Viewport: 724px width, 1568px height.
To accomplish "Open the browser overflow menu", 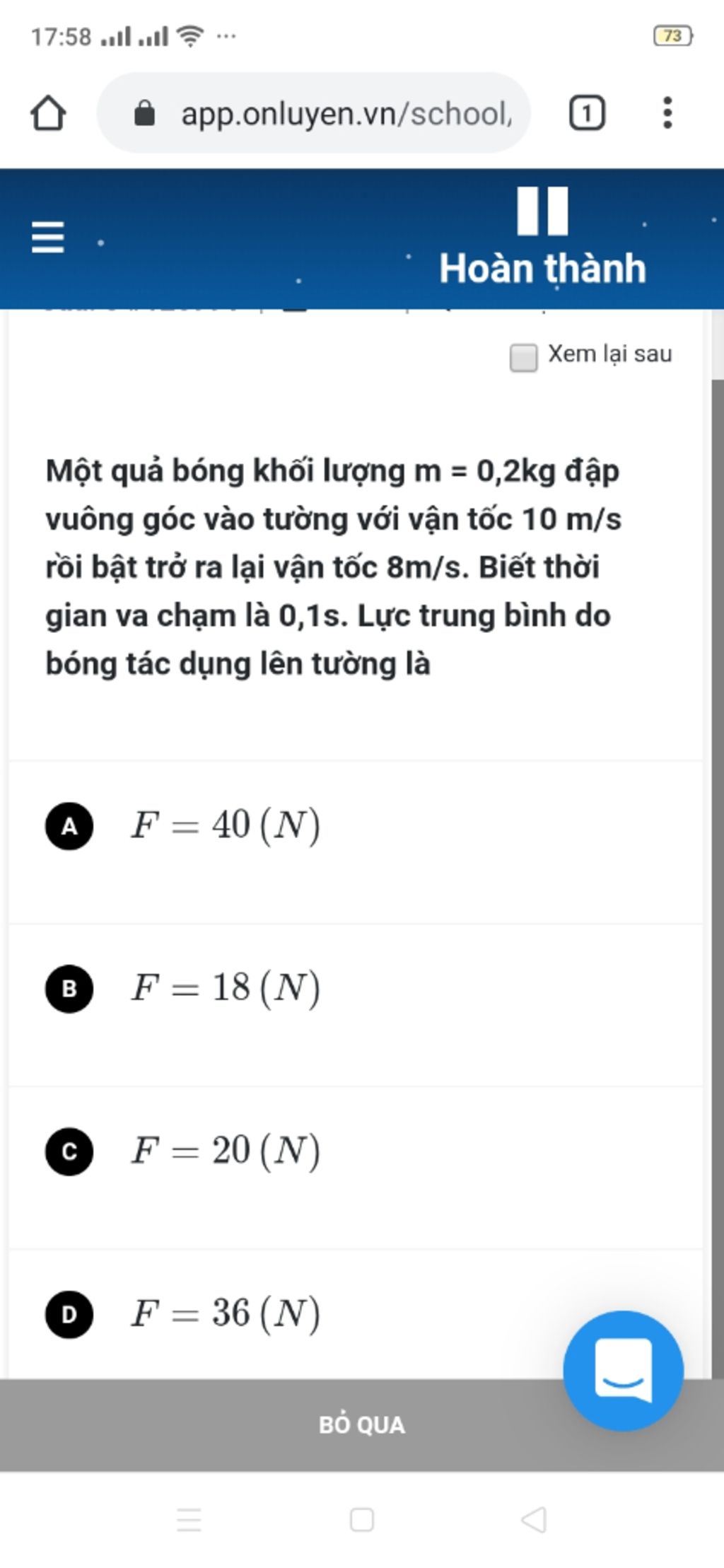I will [667, 113].
